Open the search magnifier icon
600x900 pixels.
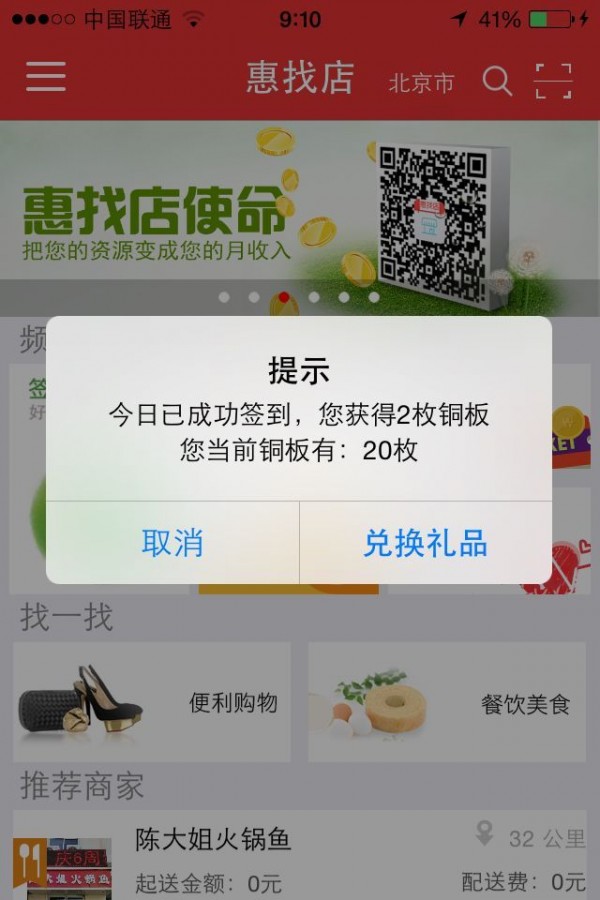(497, 81)
